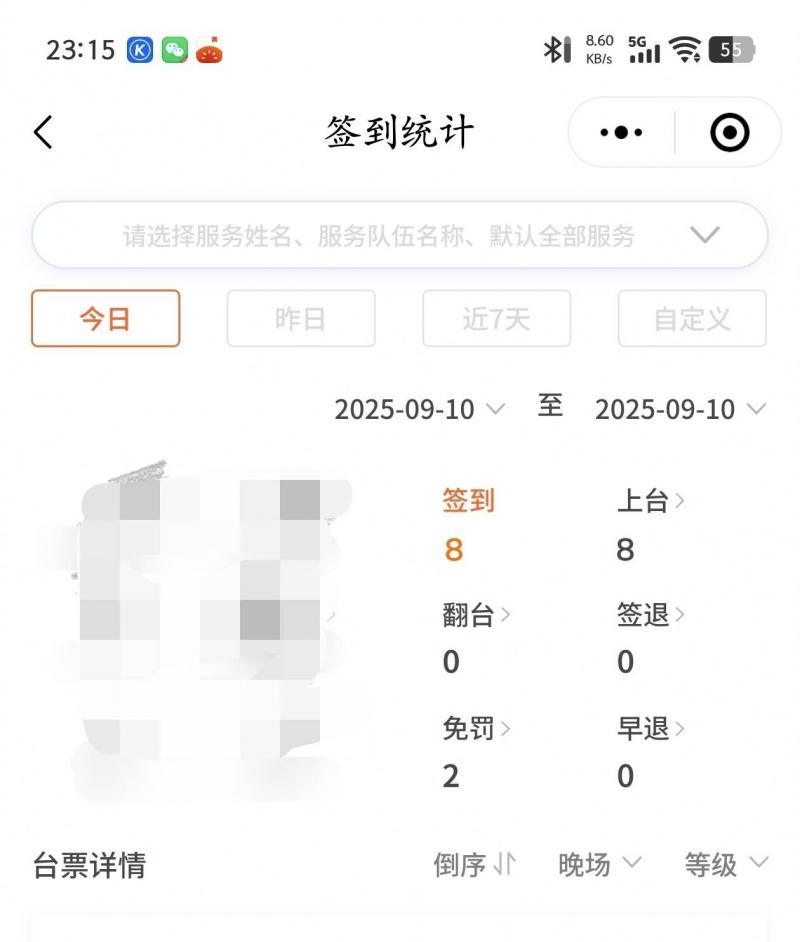Open the 等级 filter dropdown

pos(726,864)
